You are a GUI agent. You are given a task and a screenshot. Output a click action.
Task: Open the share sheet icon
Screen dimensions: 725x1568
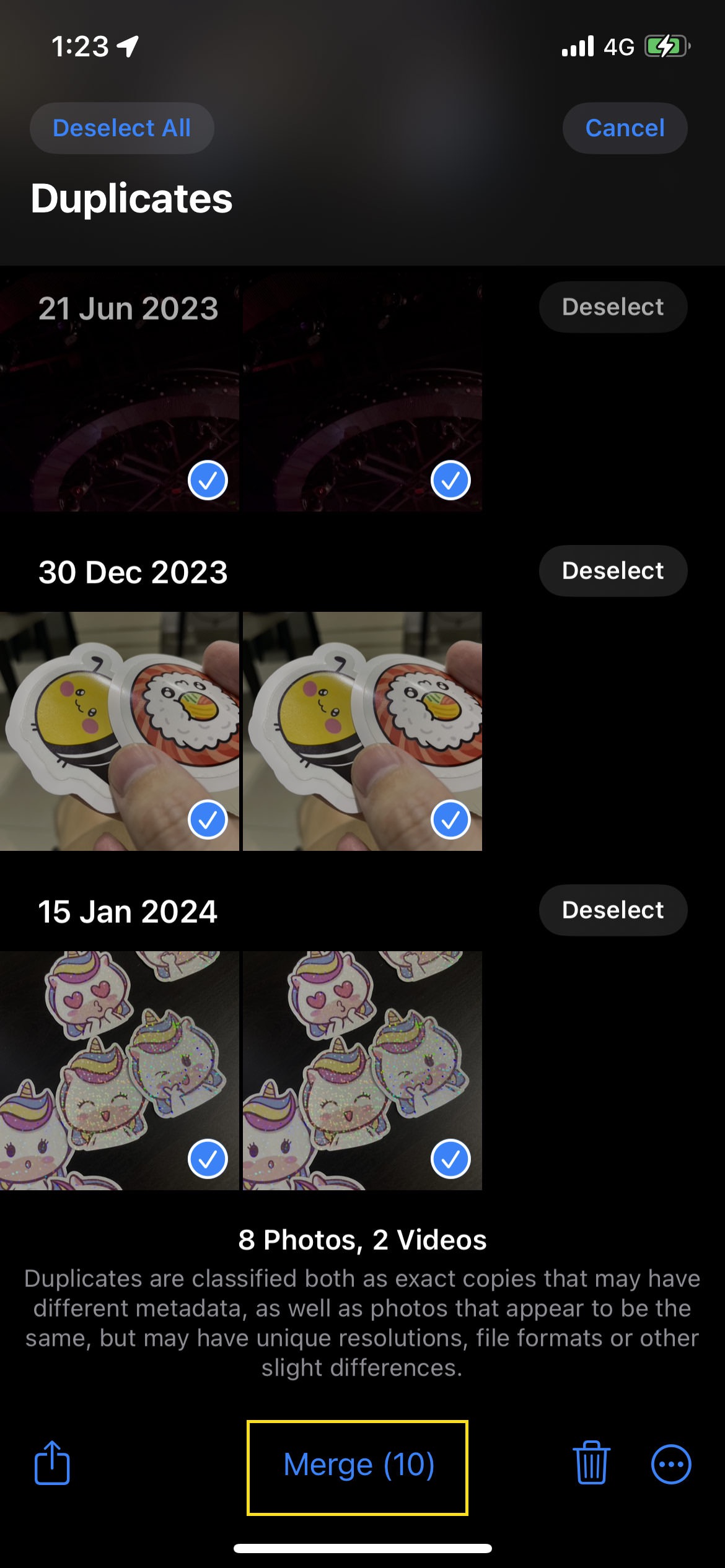click(x=52, y=1463)
